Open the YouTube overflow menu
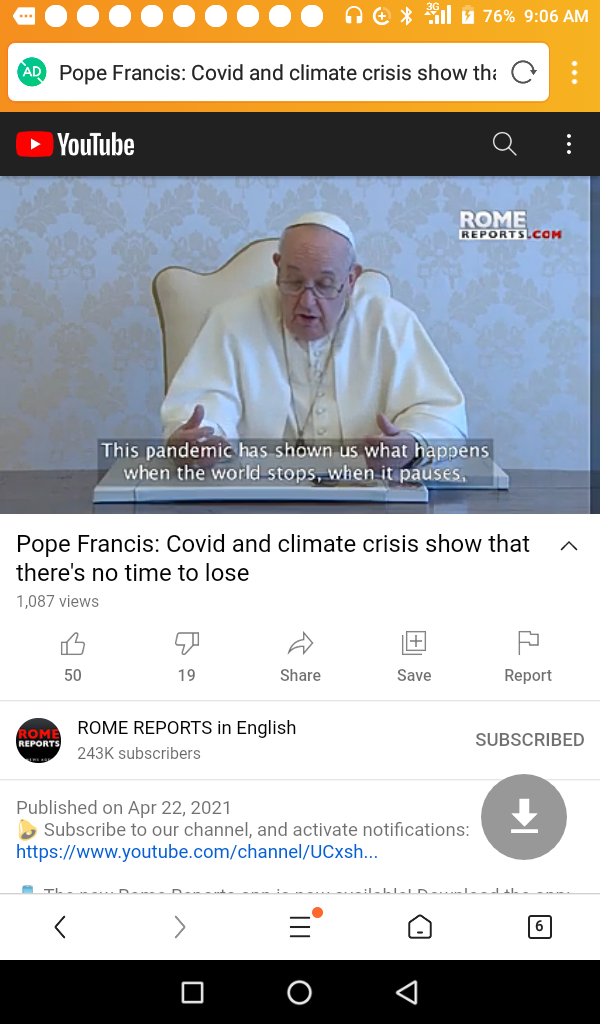 pos(569,144)
